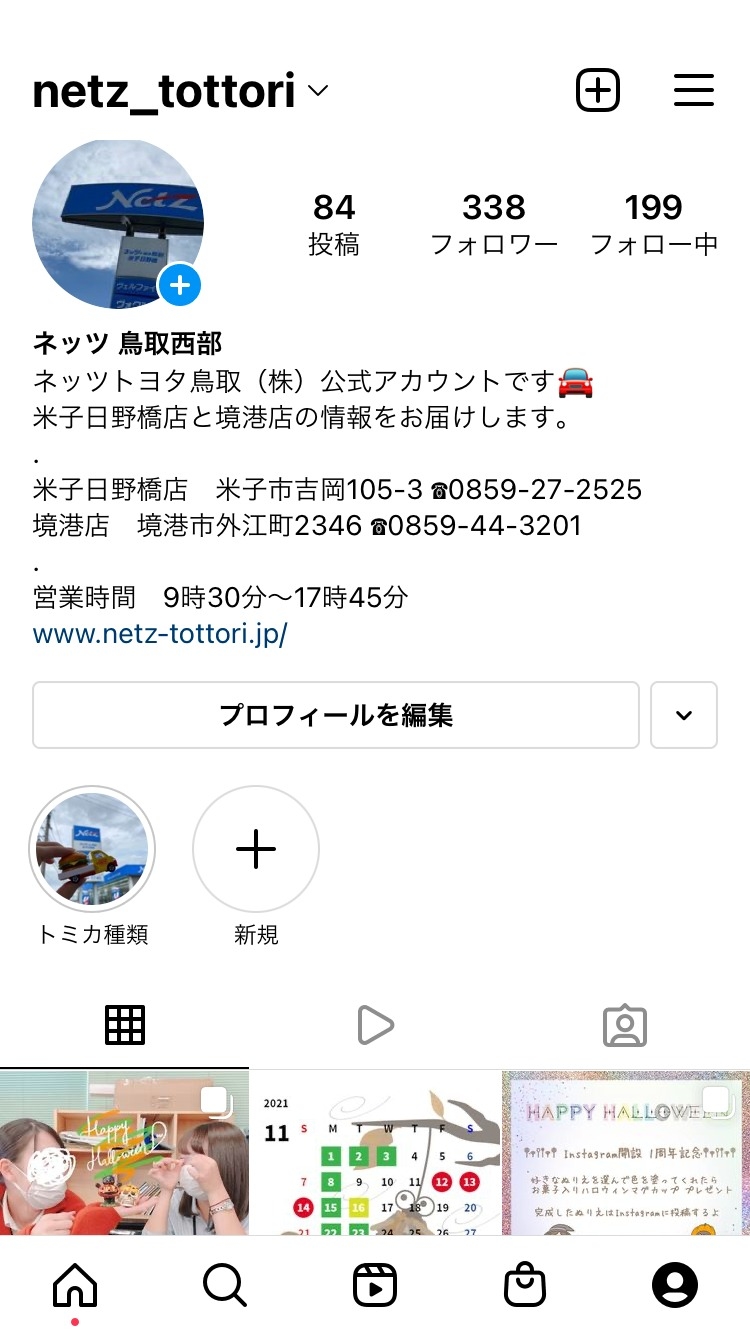Image resolution: width=750 pixels, height=1334 pixels.
Task: Add a 新規 highlight
Action: click(x=256, y=850)
